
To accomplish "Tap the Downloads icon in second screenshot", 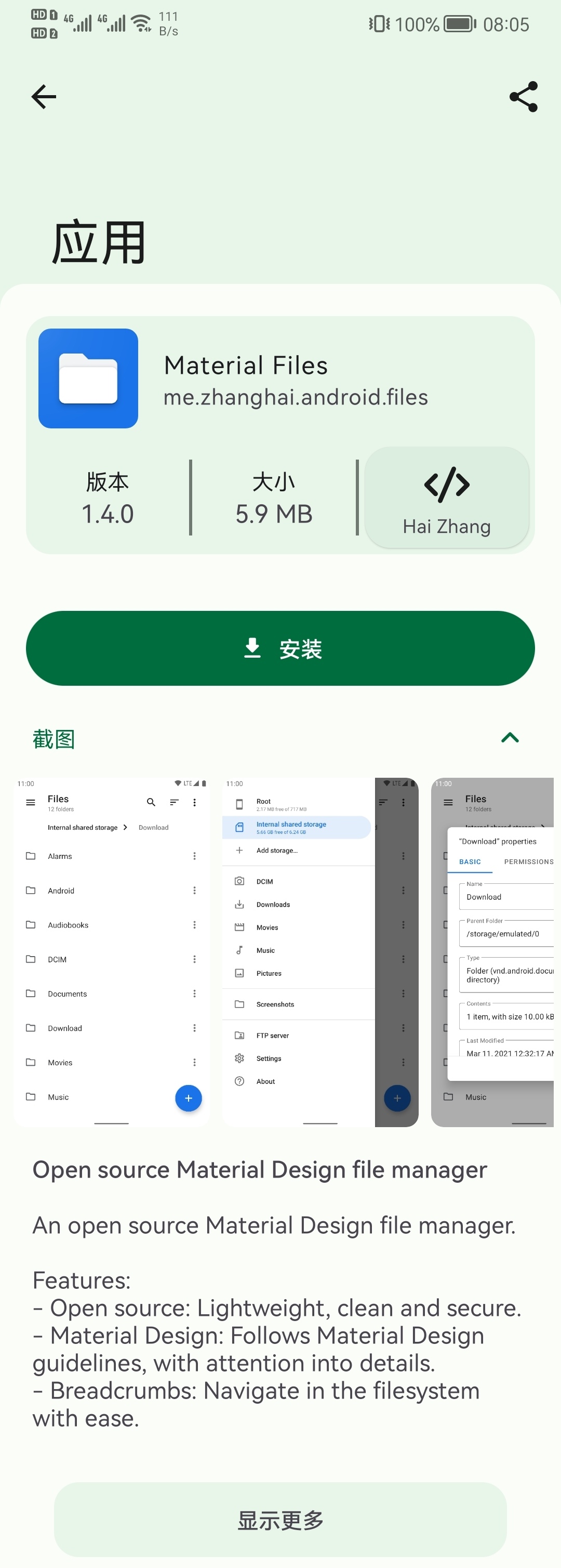I will 240,904.
